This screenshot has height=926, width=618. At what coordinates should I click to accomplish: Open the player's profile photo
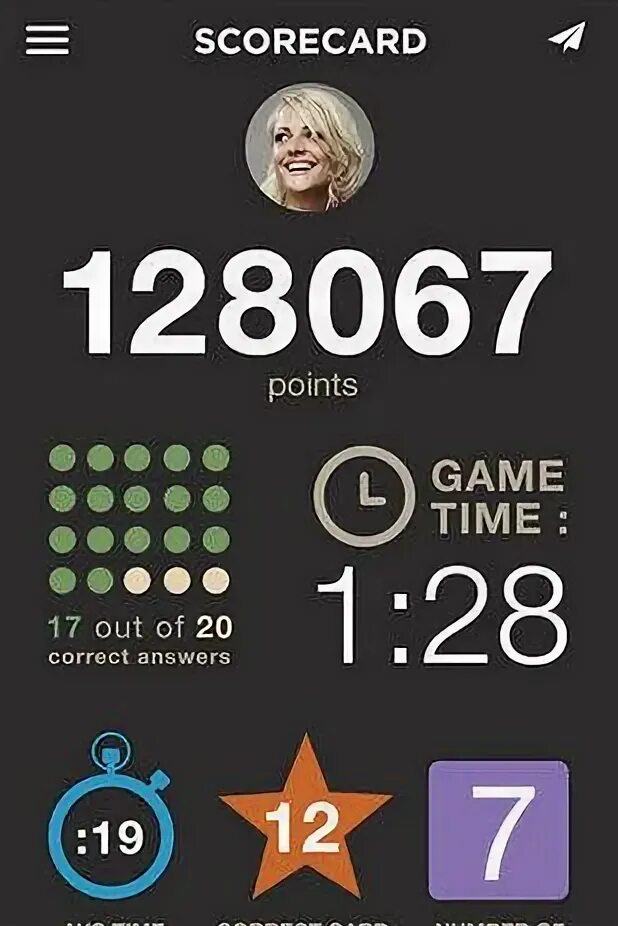pyautogui.click(x=310, y=147)
